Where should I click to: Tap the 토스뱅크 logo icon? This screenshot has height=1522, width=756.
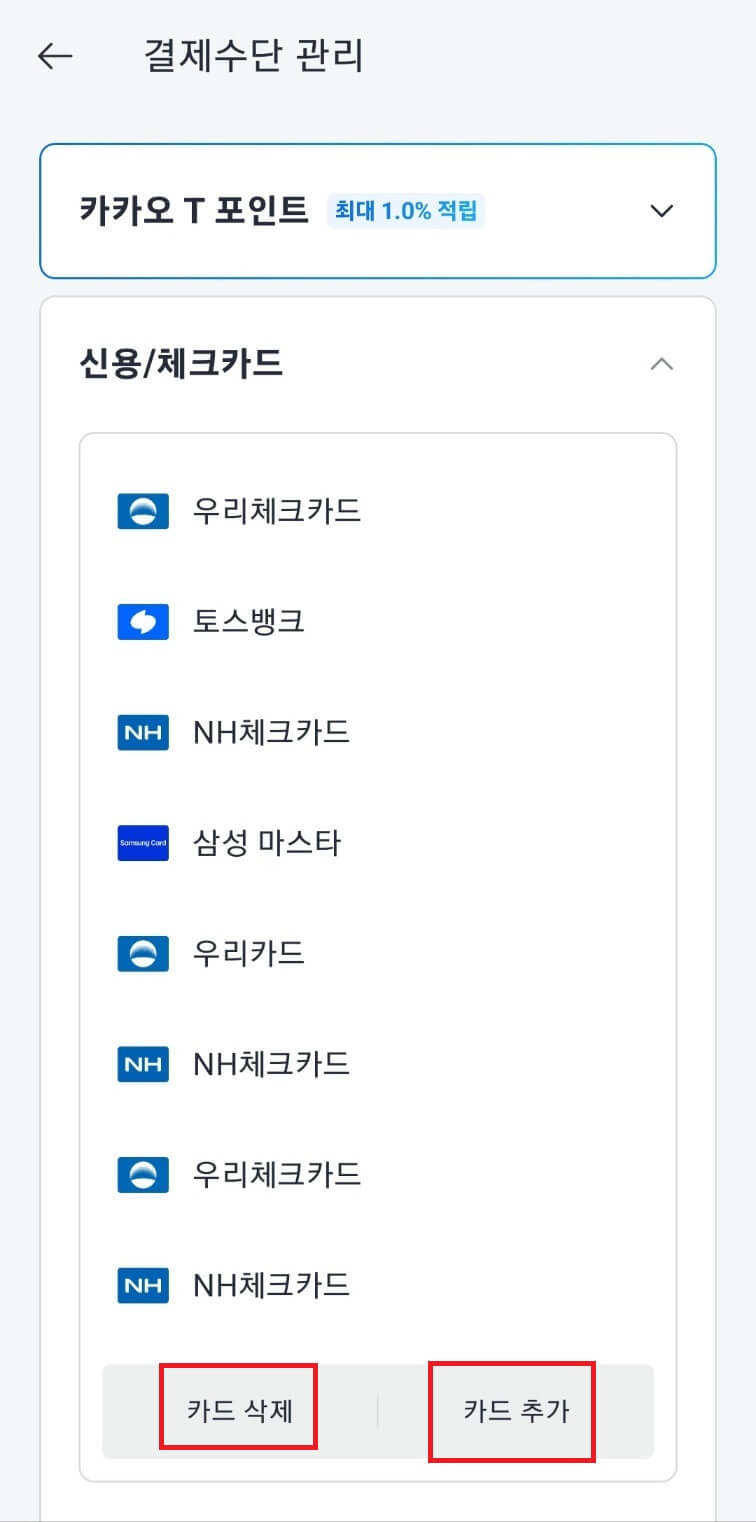(142, 621)
